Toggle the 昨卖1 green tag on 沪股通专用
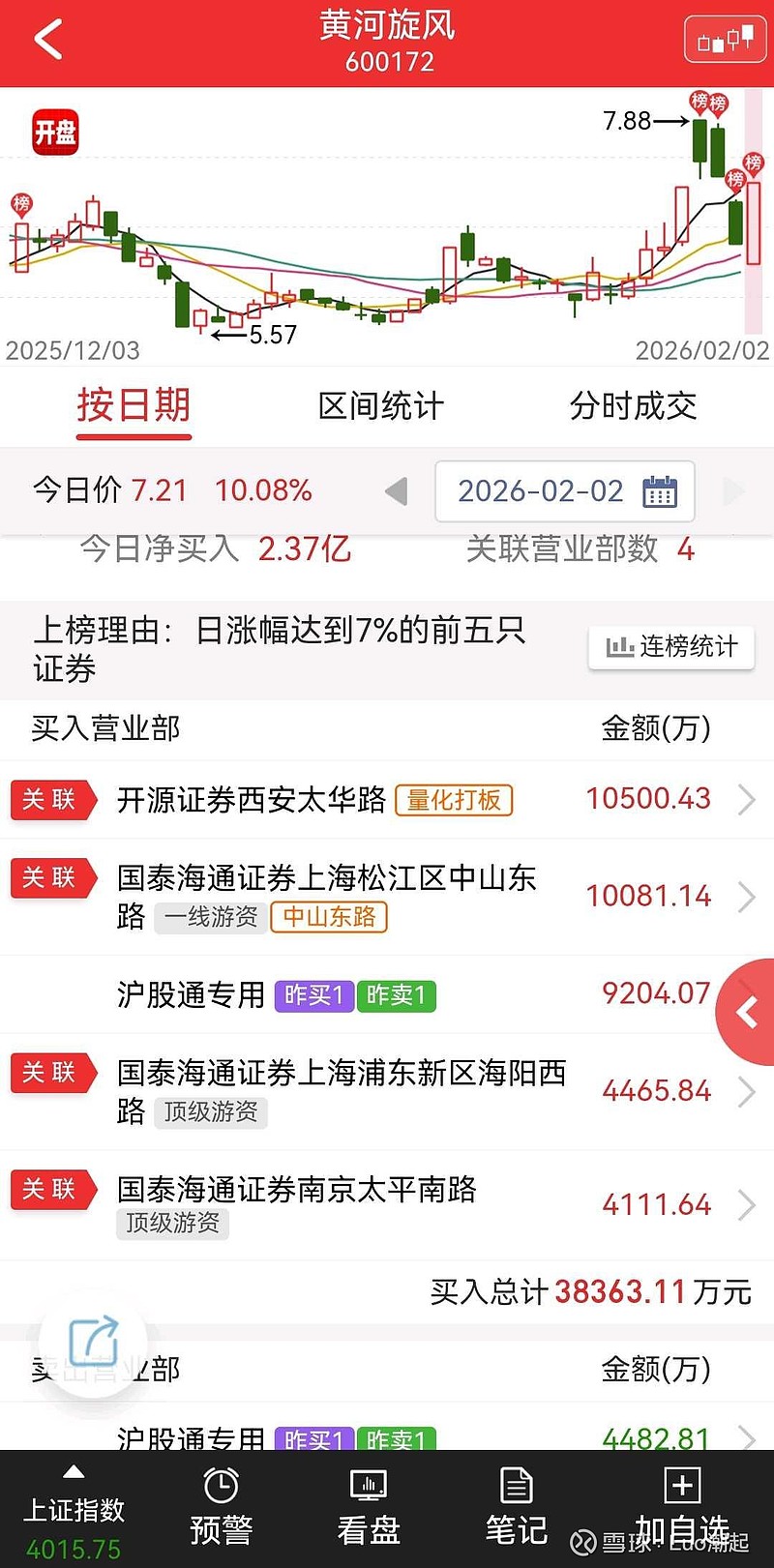 point(397,995)
